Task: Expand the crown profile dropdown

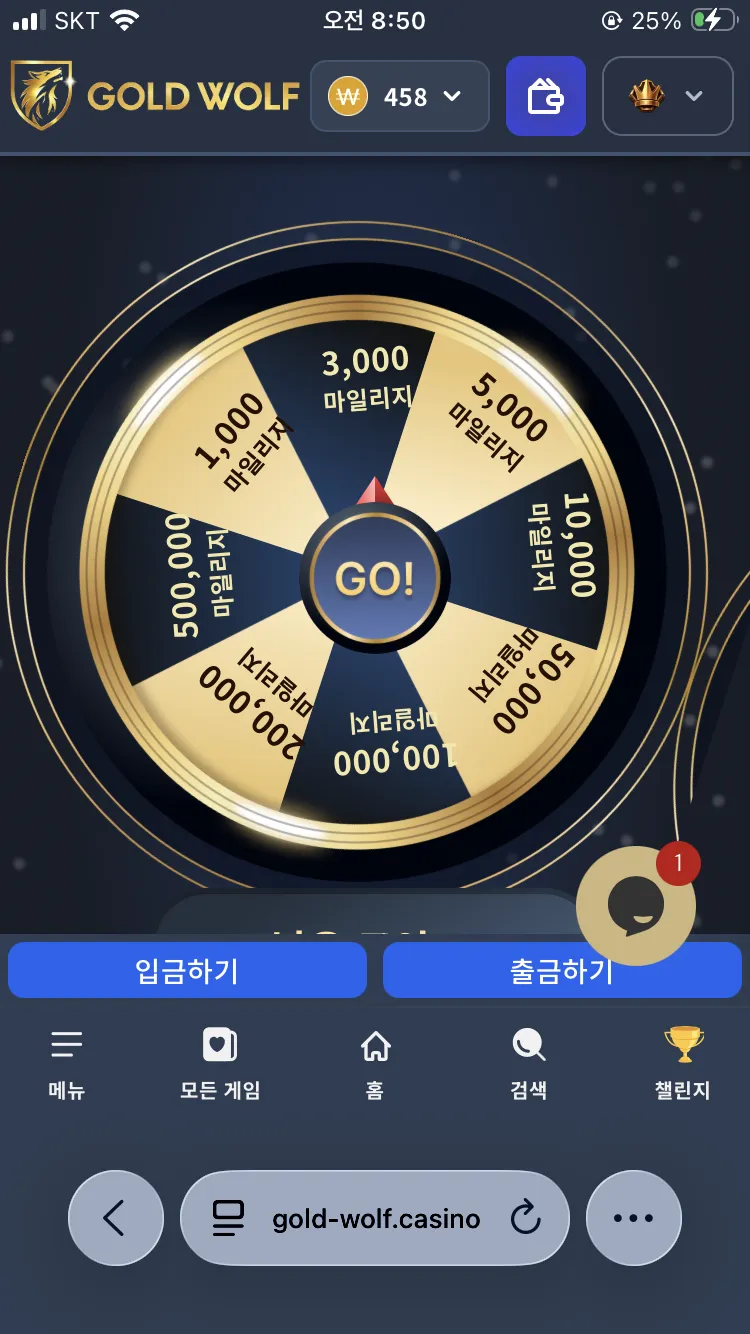Action: tap(668, 96)
